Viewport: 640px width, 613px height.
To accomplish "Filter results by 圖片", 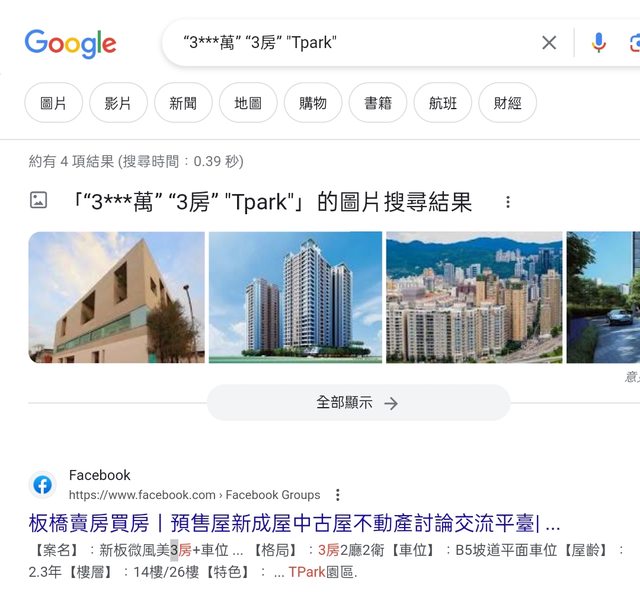I will 54,103.
